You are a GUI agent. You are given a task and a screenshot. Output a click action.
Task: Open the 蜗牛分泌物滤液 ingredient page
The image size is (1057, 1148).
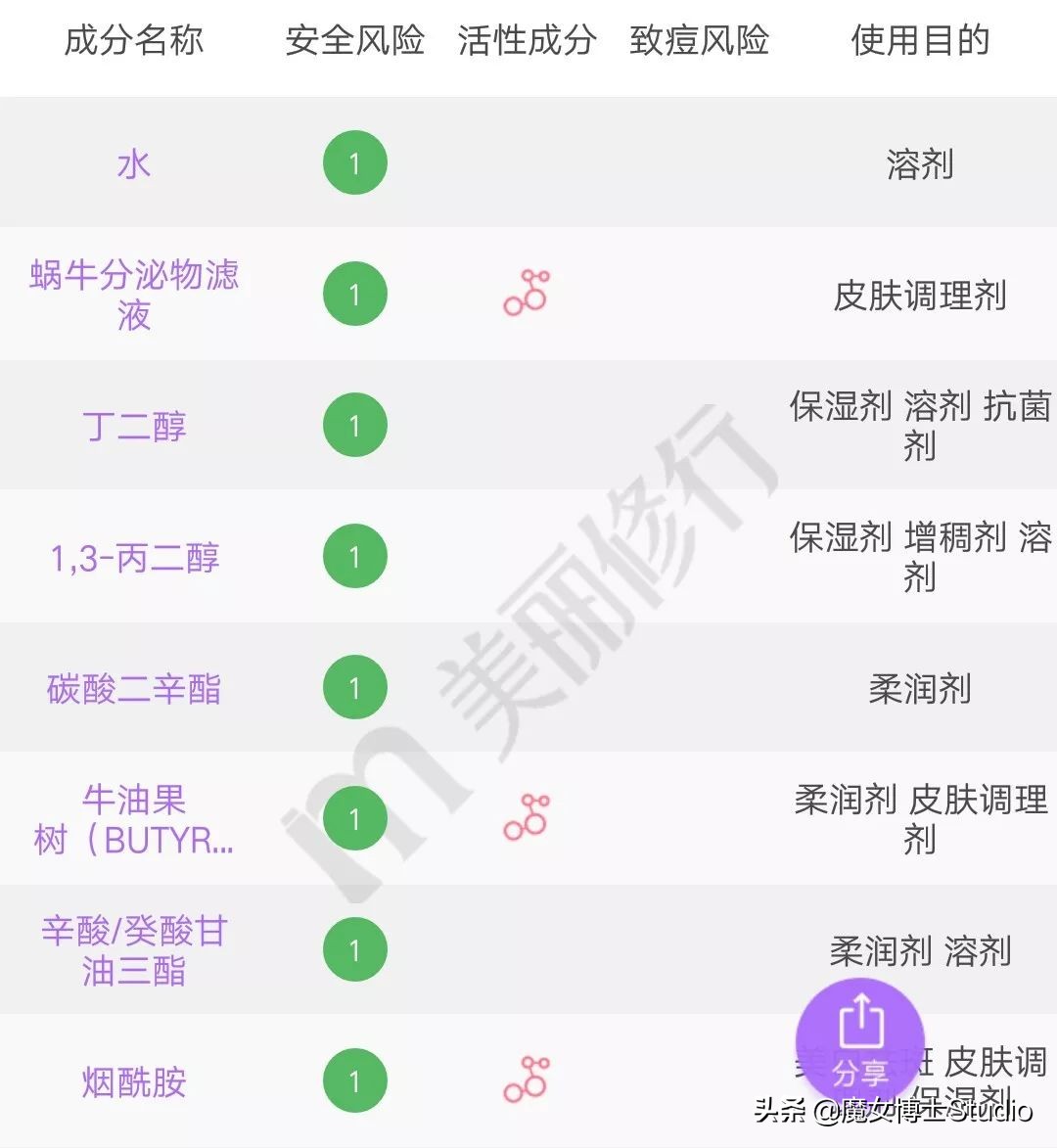(132, 293)
